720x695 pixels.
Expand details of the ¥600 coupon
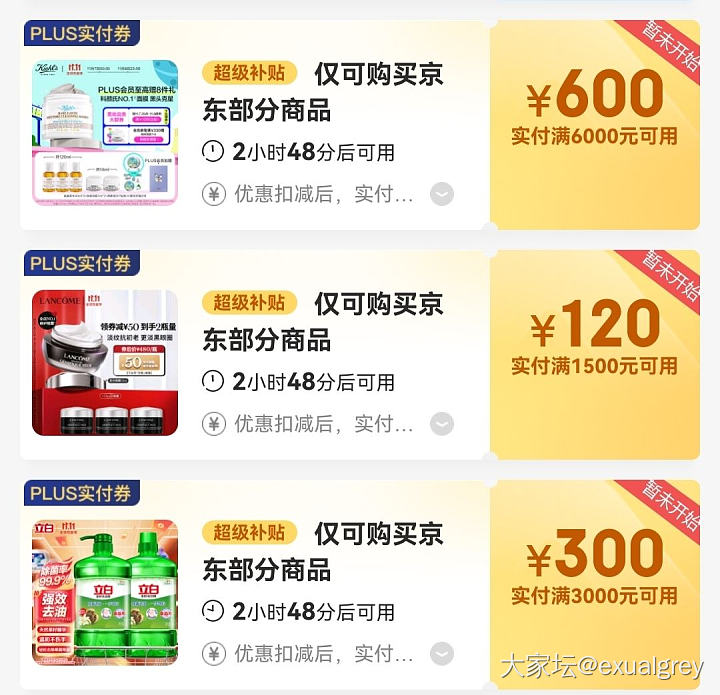pos(441,194)
